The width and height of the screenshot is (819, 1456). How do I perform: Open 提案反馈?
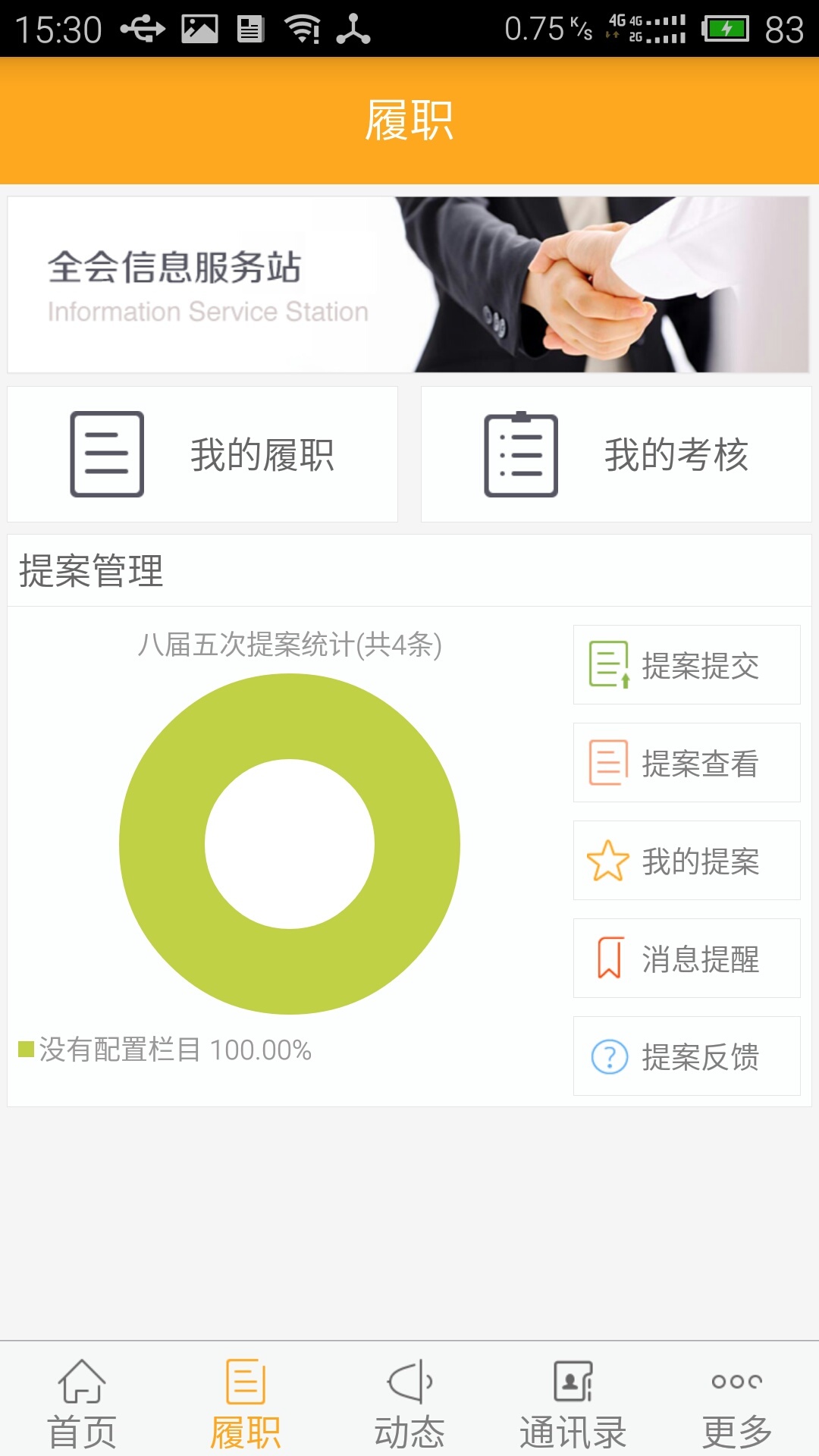686,1056
